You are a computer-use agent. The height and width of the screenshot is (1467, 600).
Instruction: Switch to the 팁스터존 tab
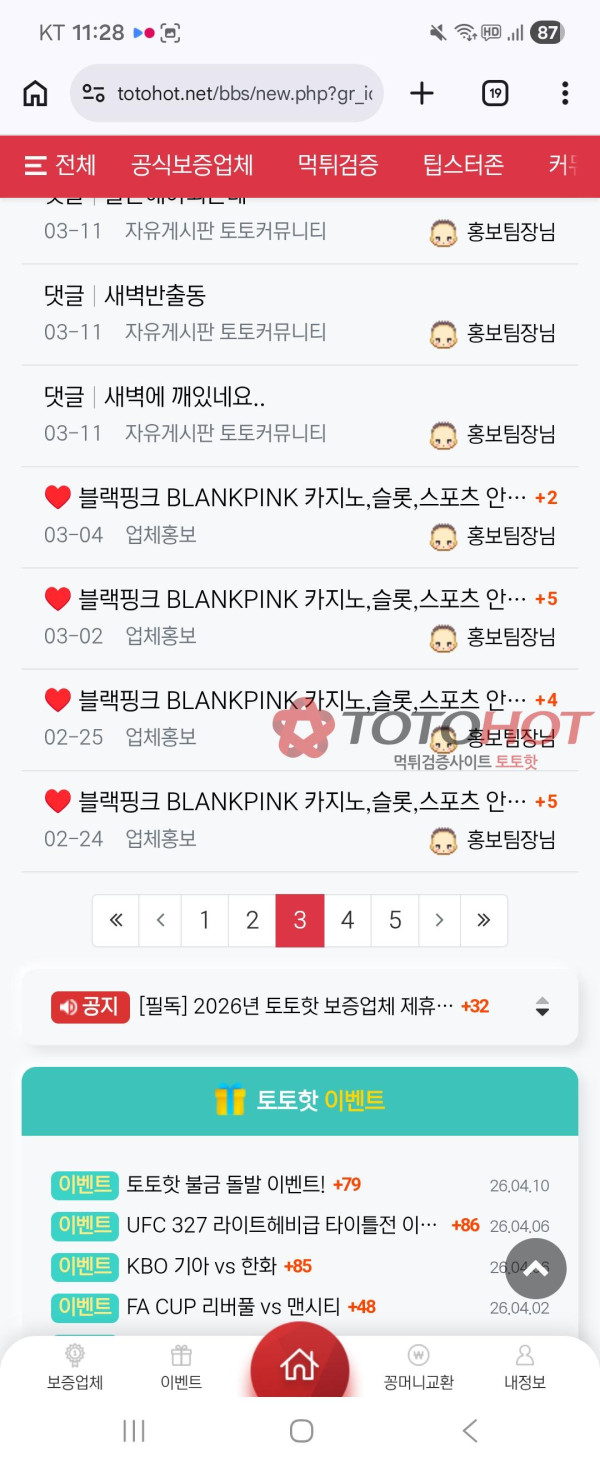[463, 165]
